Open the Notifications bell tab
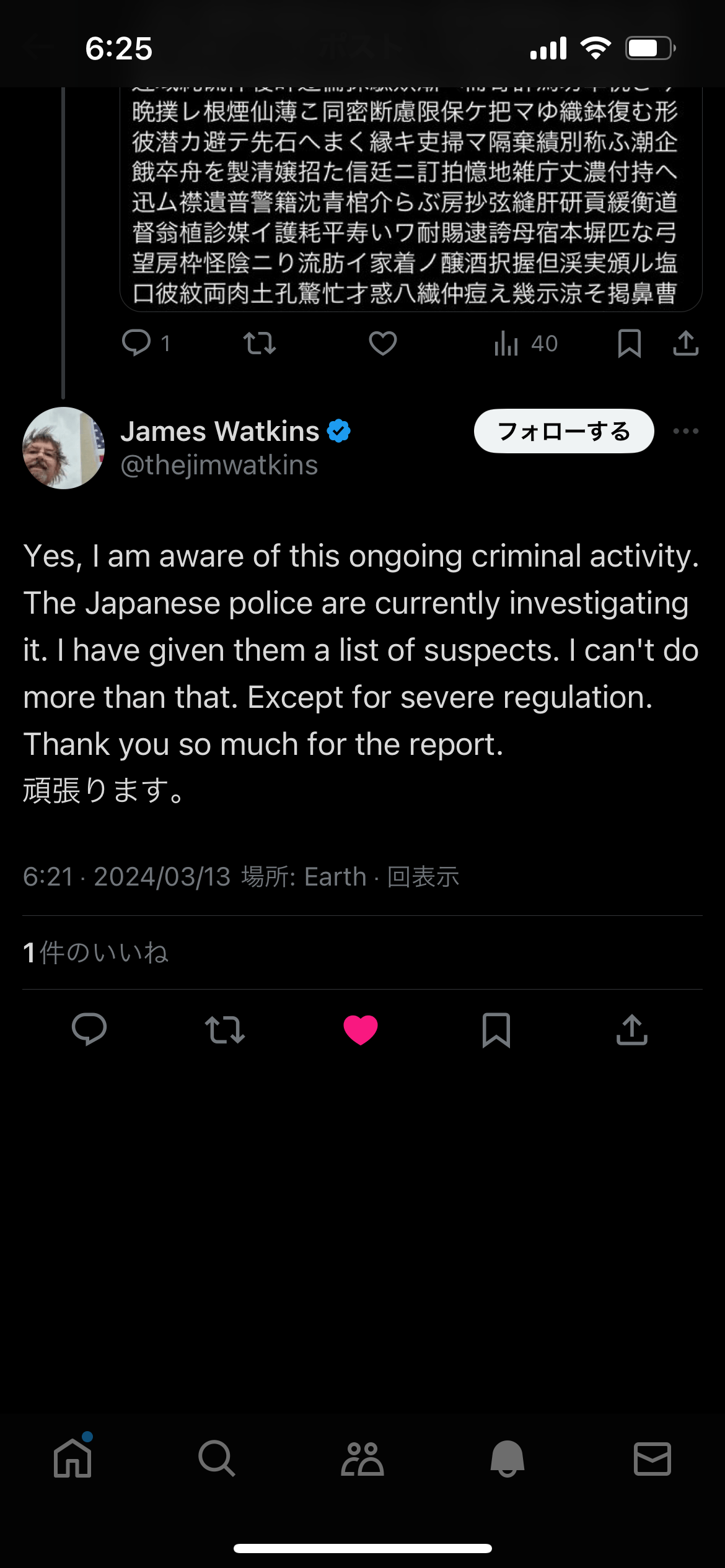This screenshot has width=725, height=1568. 507,1458
